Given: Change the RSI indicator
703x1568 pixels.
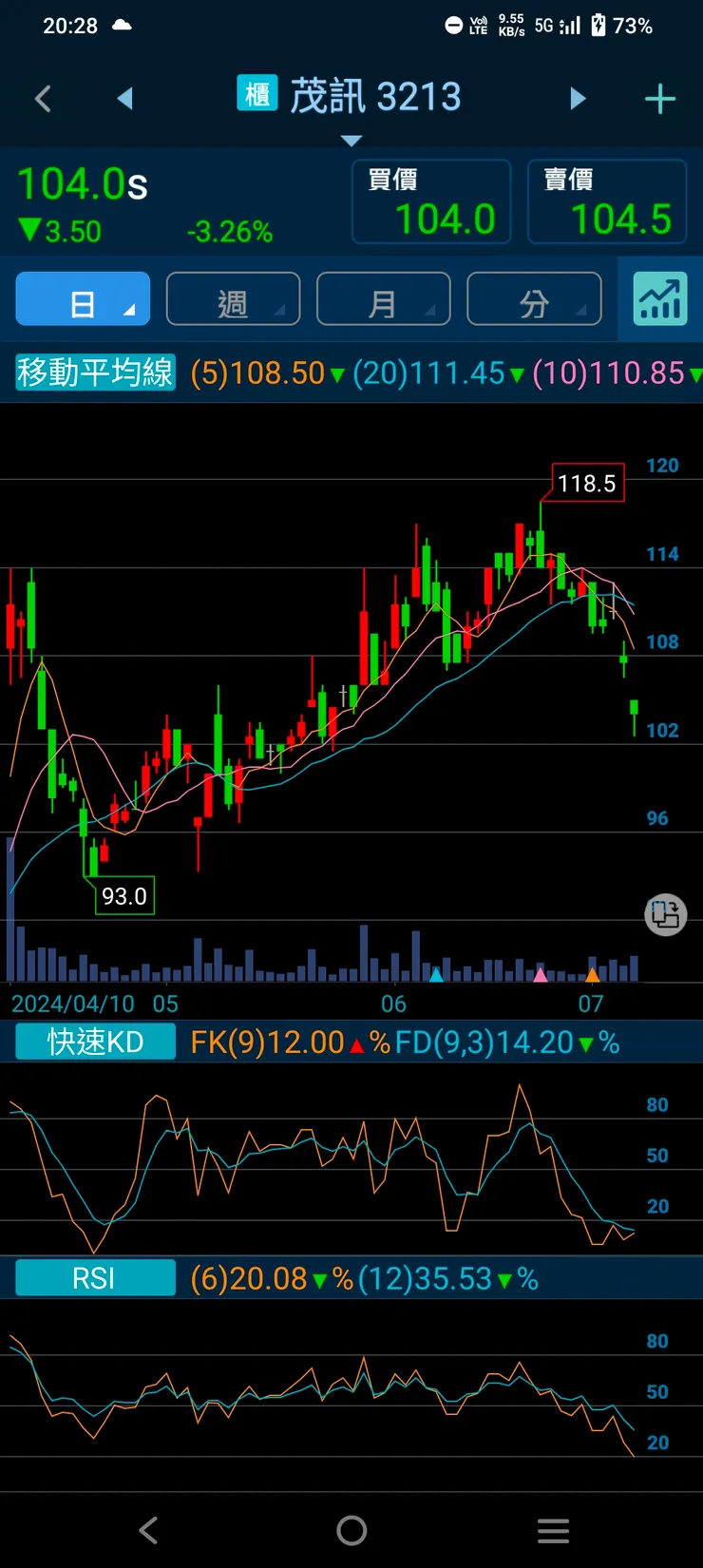Looking at the screenshot, I should (x=95, y=1278).
